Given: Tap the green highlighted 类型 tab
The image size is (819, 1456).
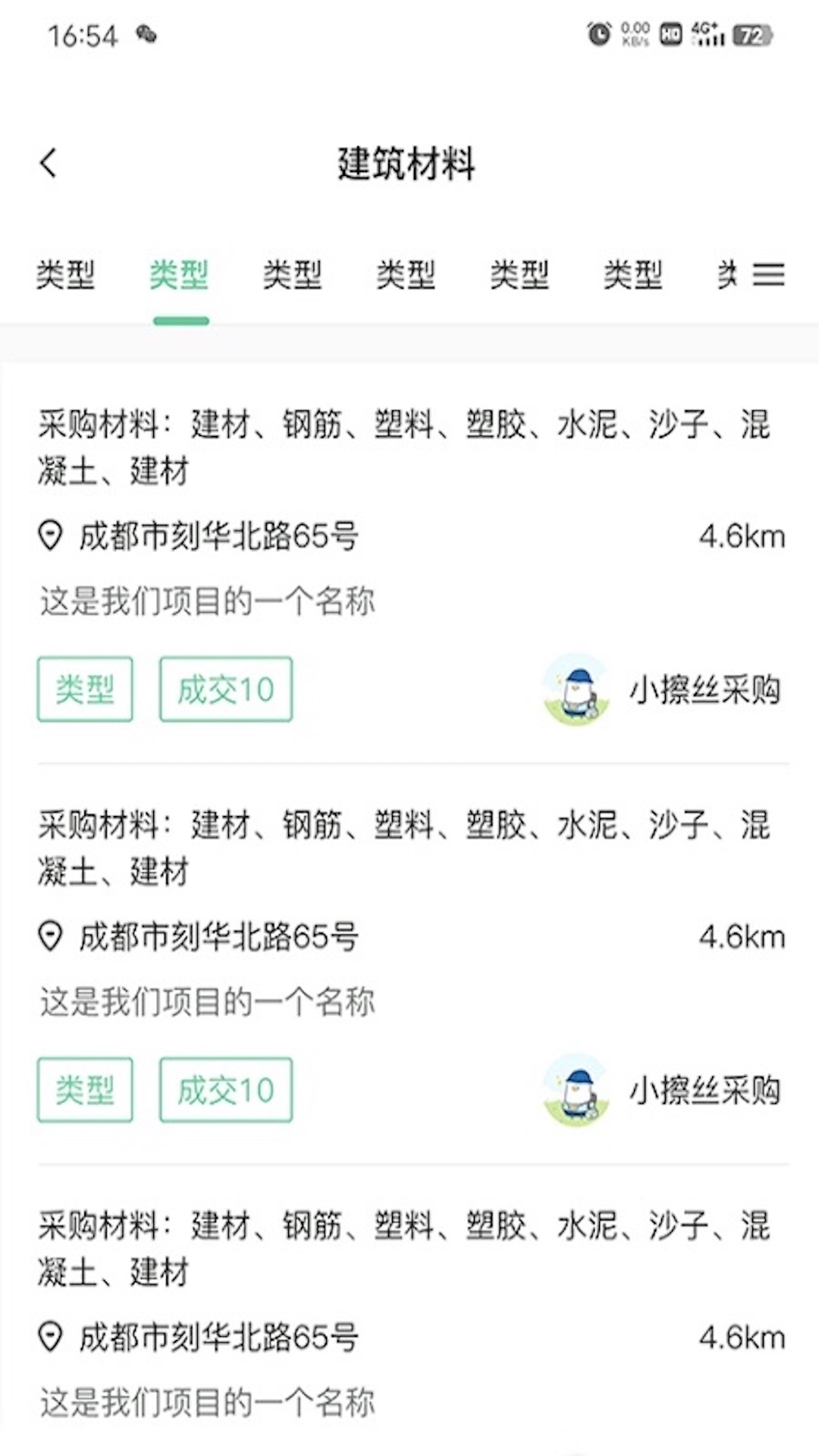Looking at the screenshot, I should click(179, 275).
